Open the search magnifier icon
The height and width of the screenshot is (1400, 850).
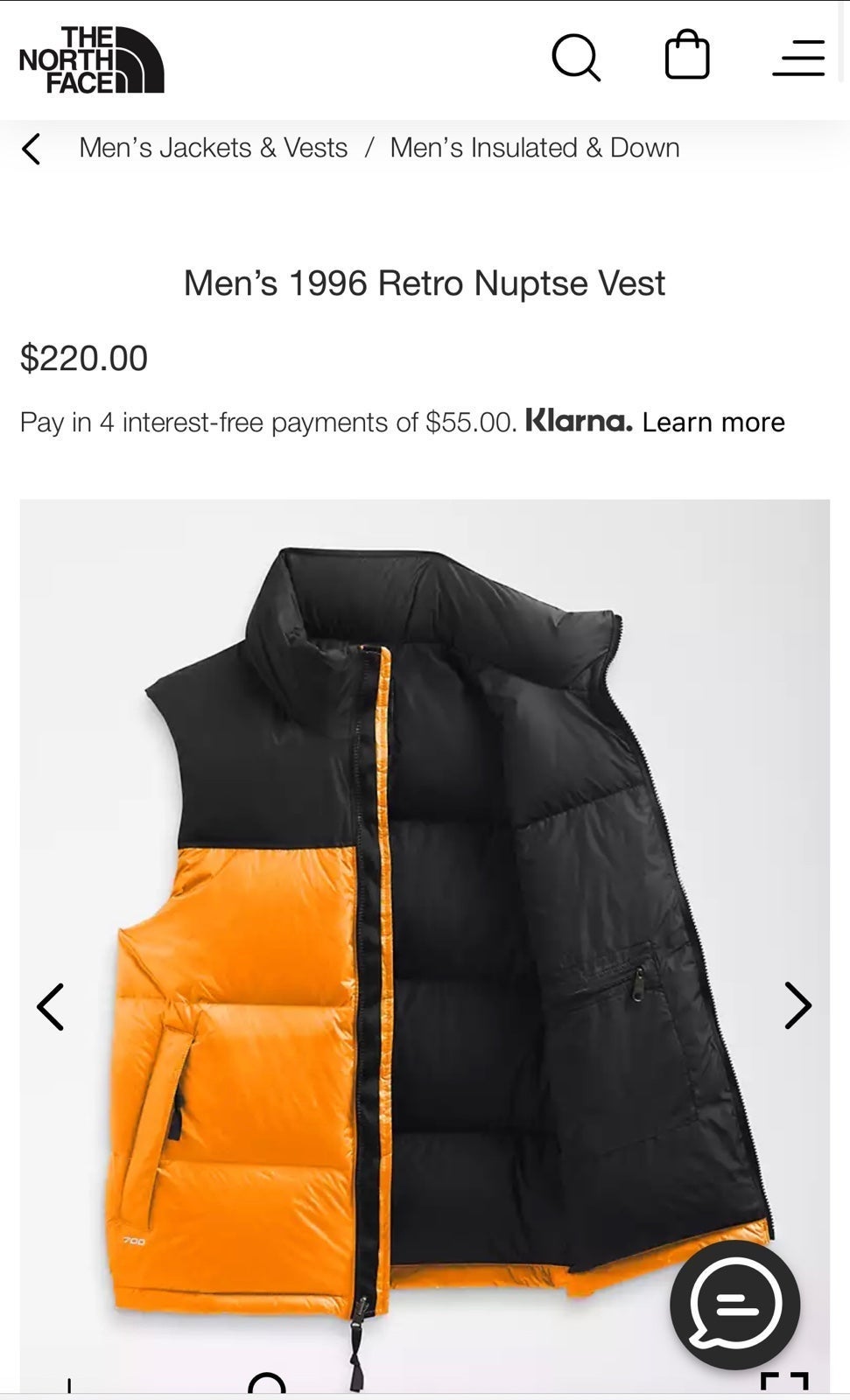click(x=576, y=58)
